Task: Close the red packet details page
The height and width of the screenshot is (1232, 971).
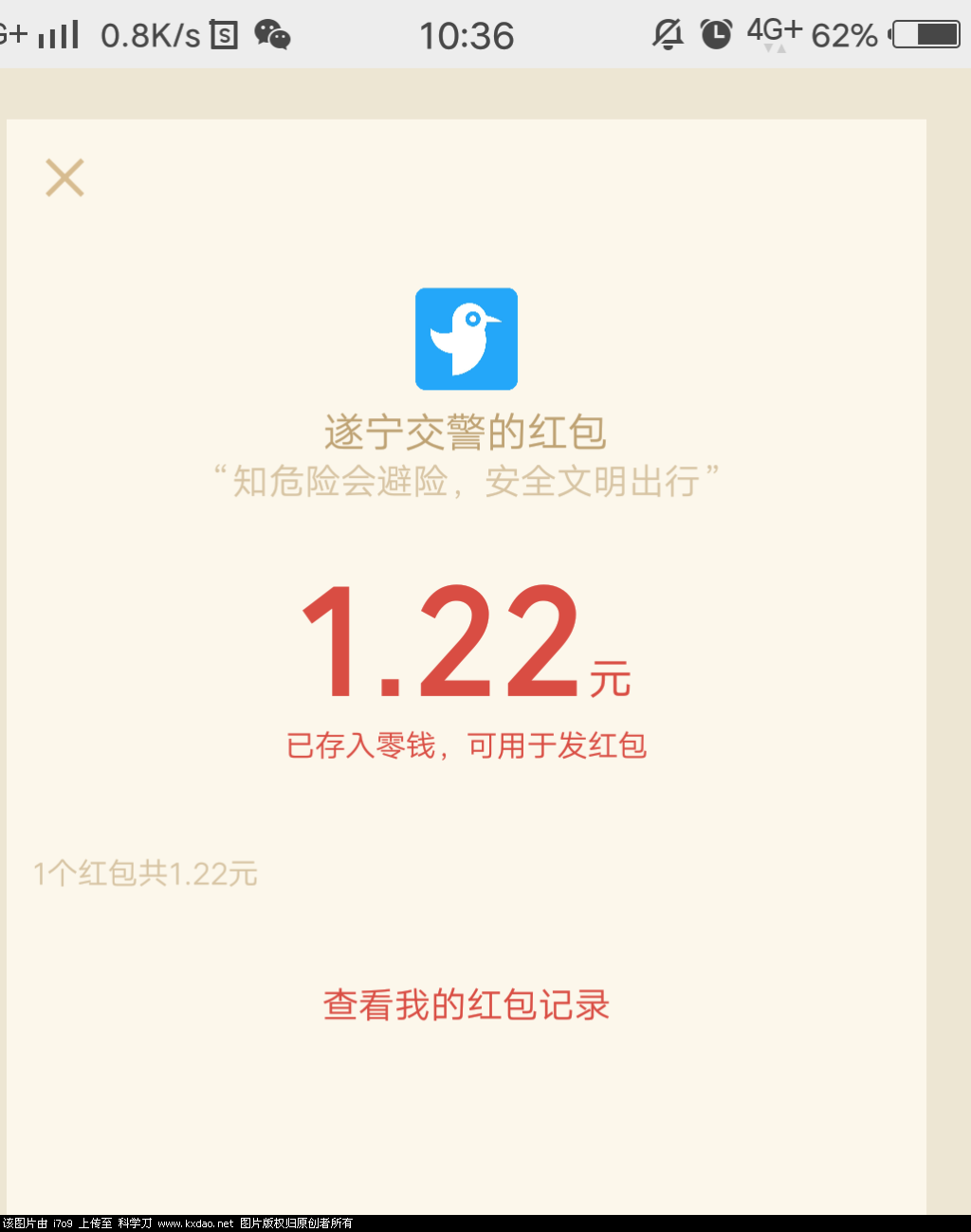Action: 64,177
